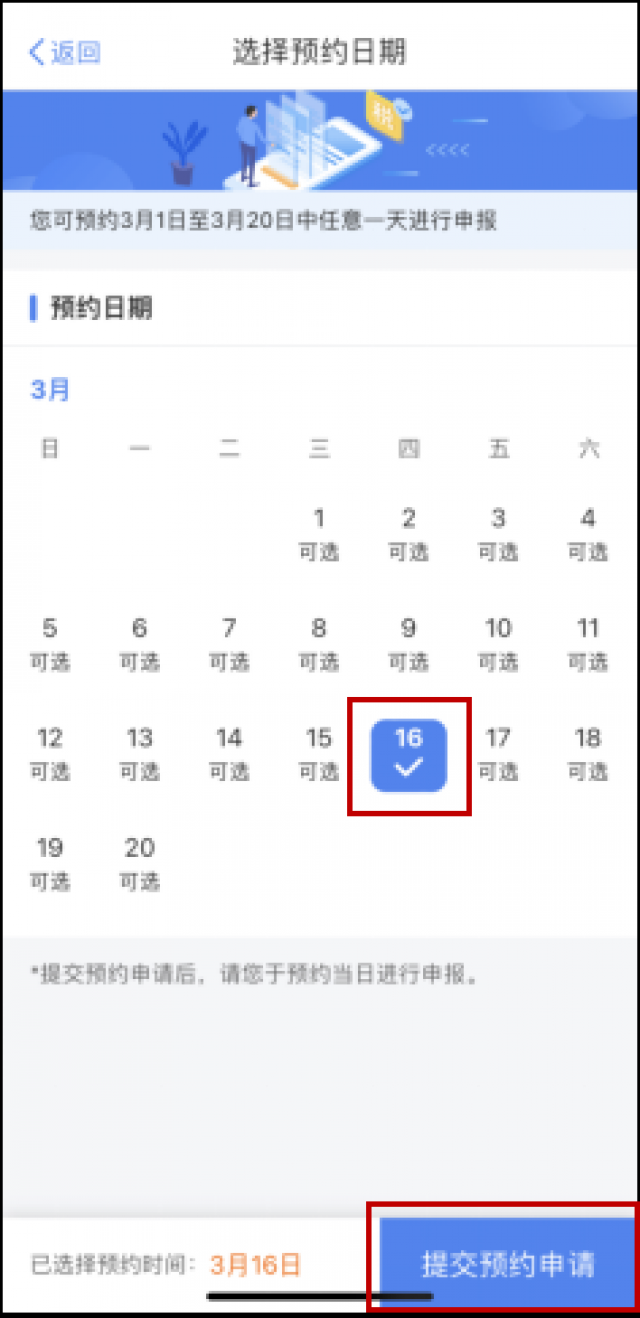Pick March 10 on the calendar
640x1318 pixels.
tap(498, 643)
